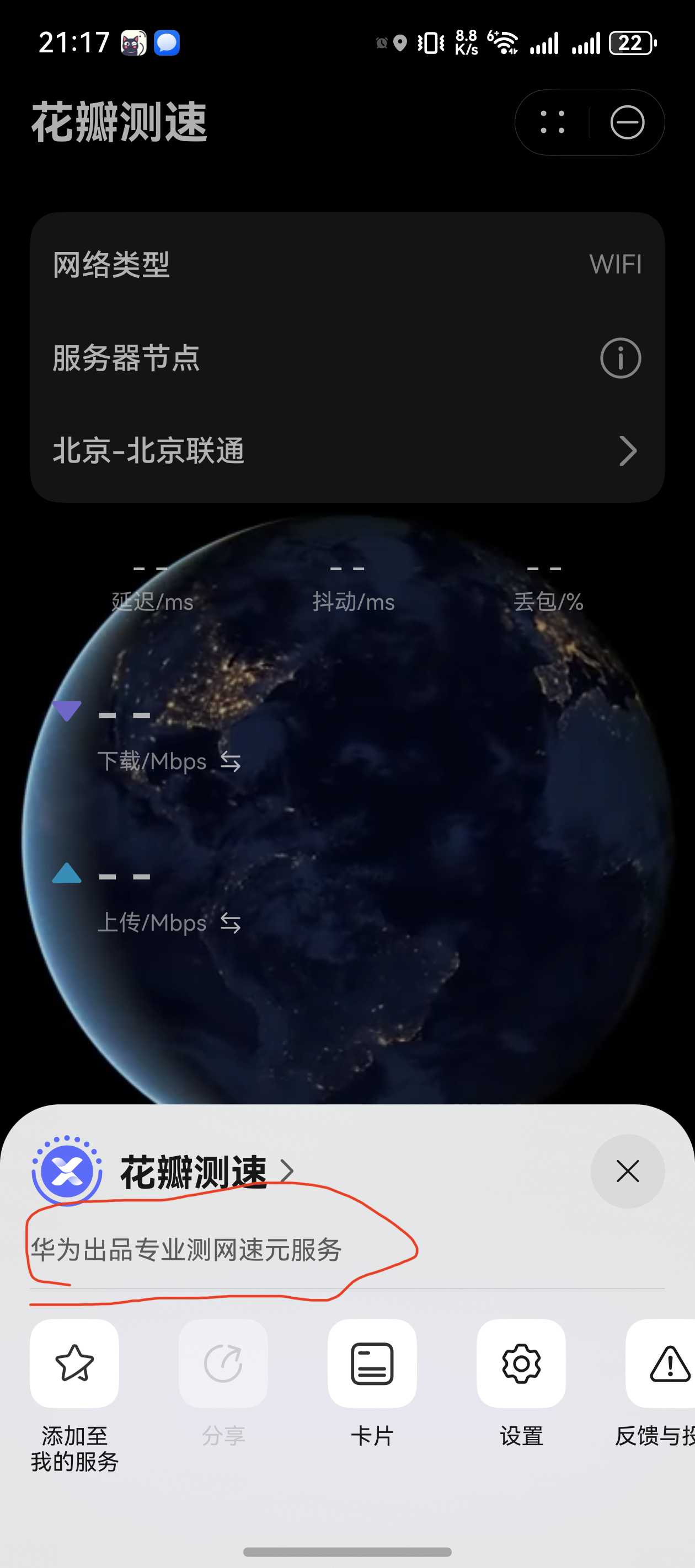
Task: Tap 添加至我的服务 star button
Action: click(74, 1363)
